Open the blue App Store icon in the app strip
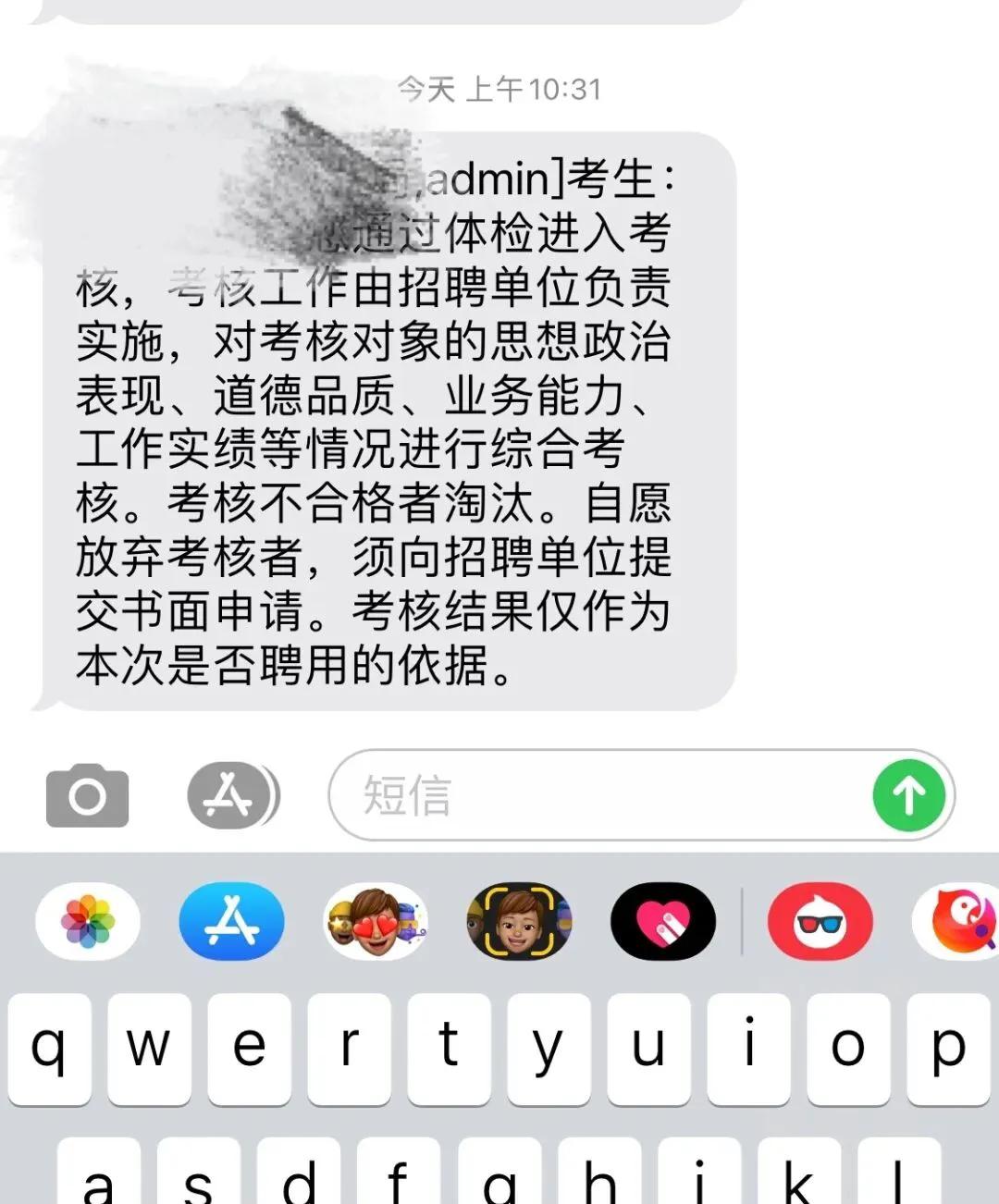The height and width of the screenshot is (1204, 999). [230, 921]
